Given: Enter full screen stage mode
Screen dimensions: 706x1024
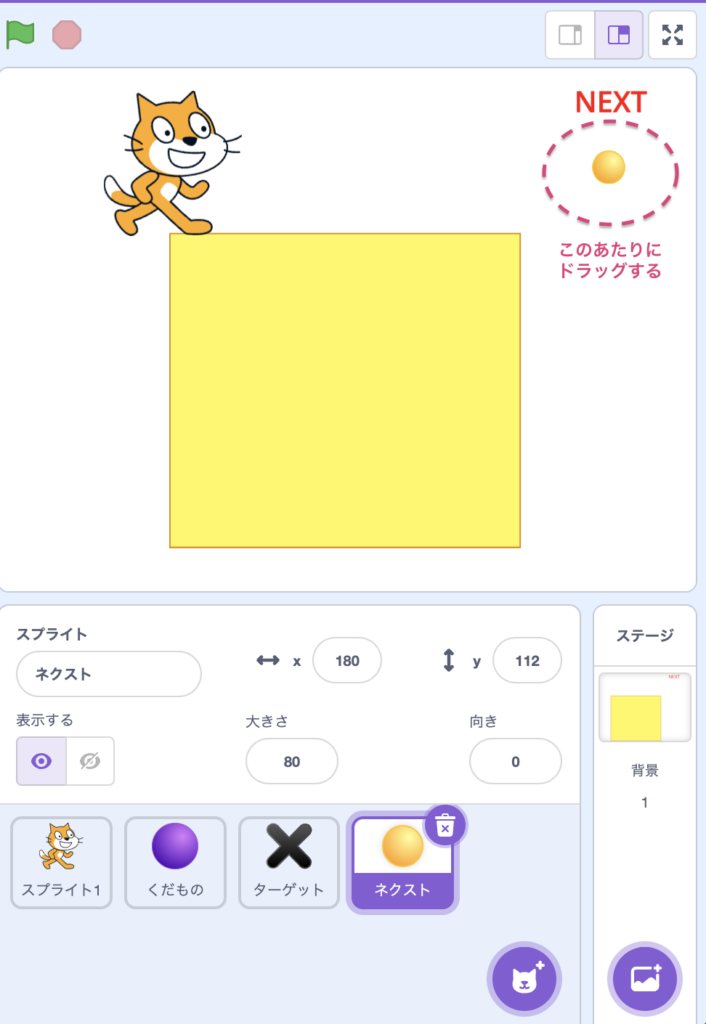Looking at the screenshot, I should [673, 35].
